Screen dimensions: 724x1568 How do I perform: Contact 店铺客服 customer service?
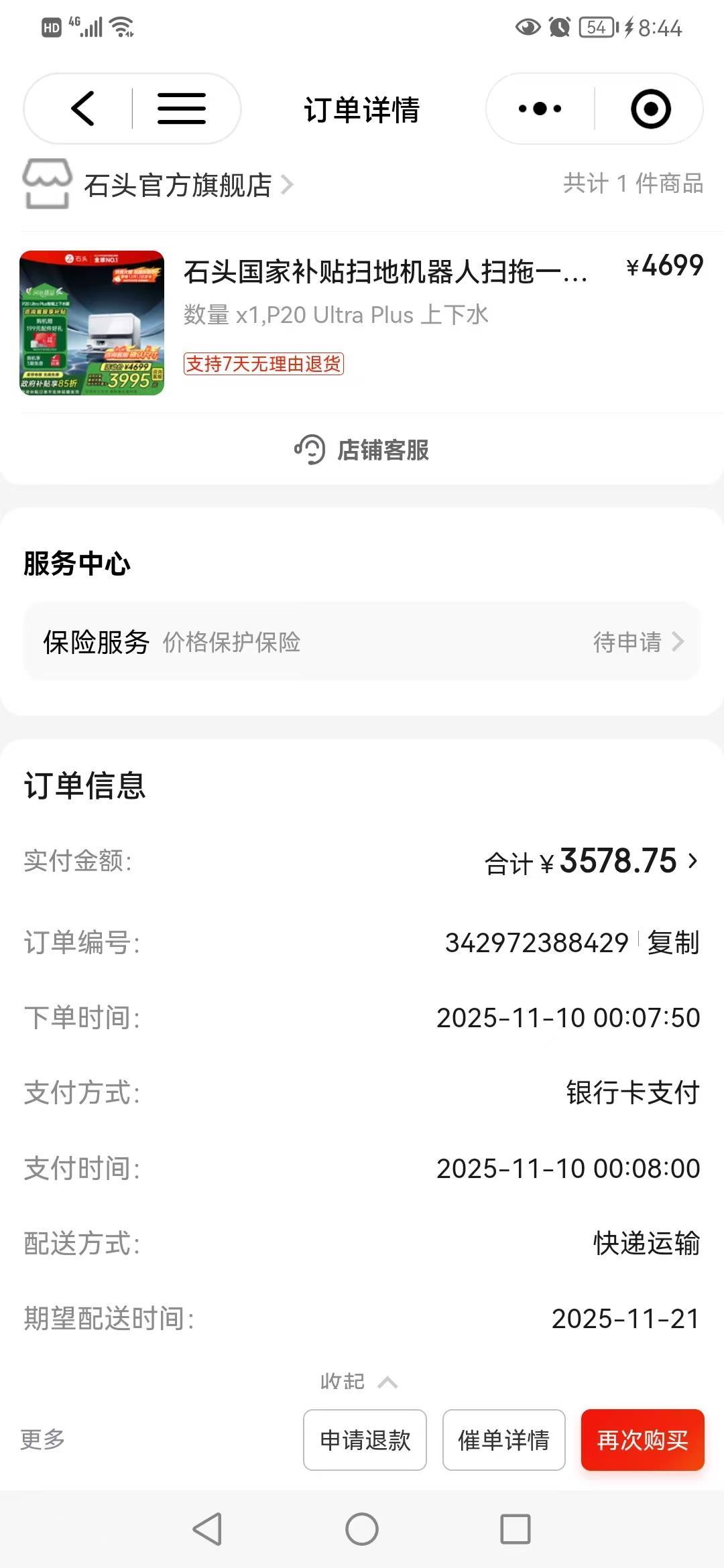pyautogui.click(x=362, y=450)
